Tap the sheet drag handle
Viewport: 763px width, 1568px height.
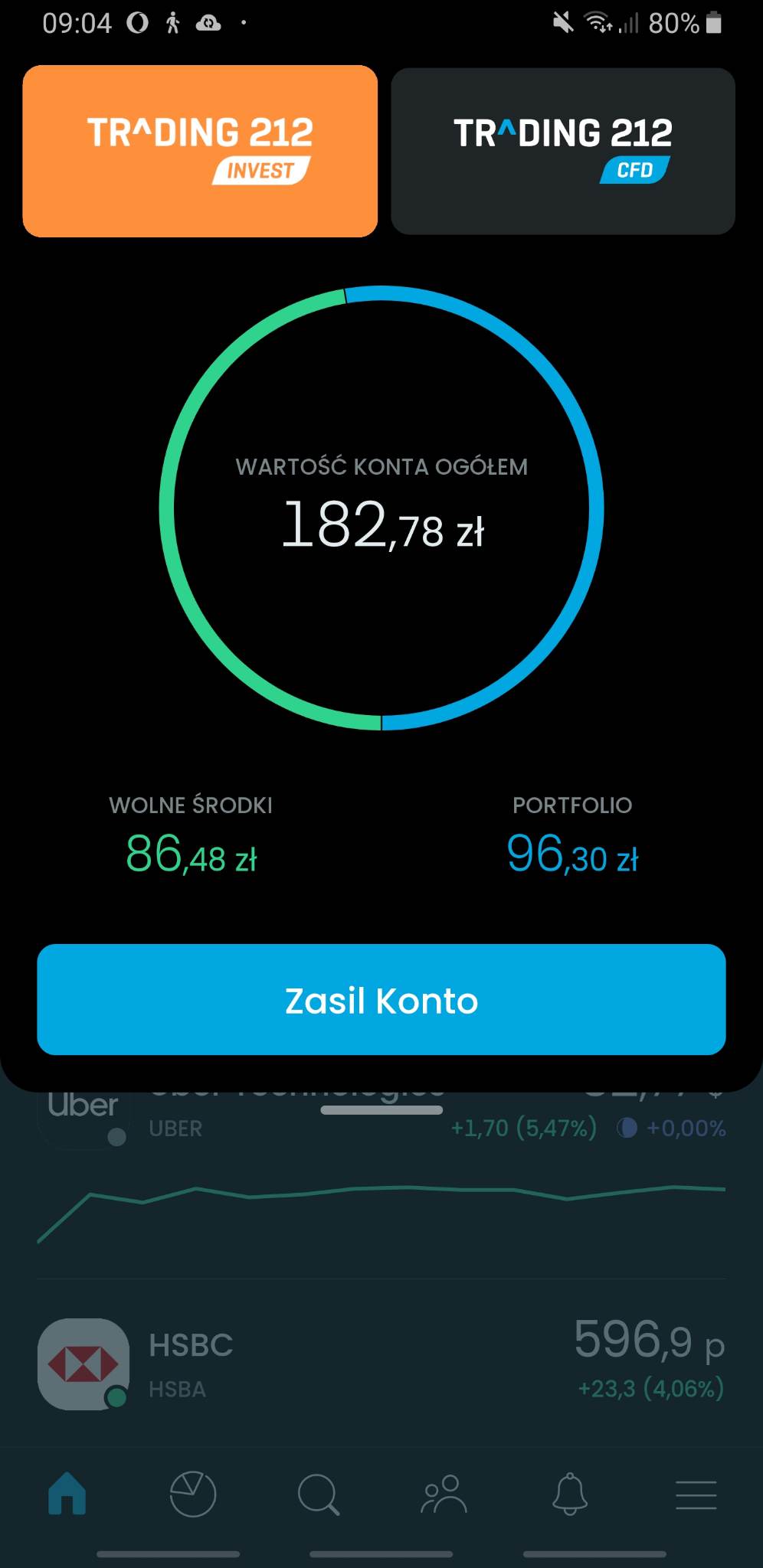(381, 1110)
